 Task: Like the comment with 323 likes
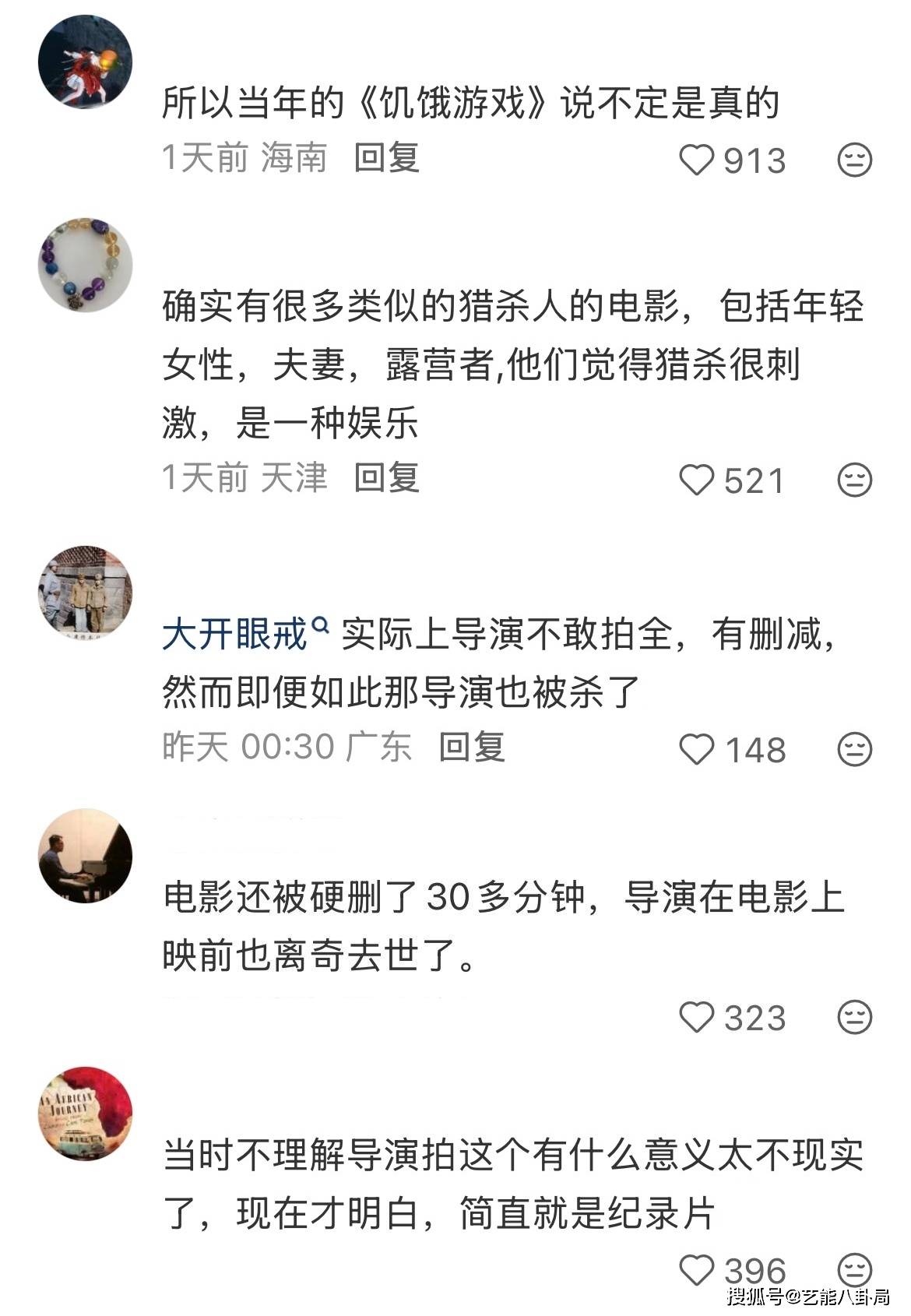pos(696,1017)
